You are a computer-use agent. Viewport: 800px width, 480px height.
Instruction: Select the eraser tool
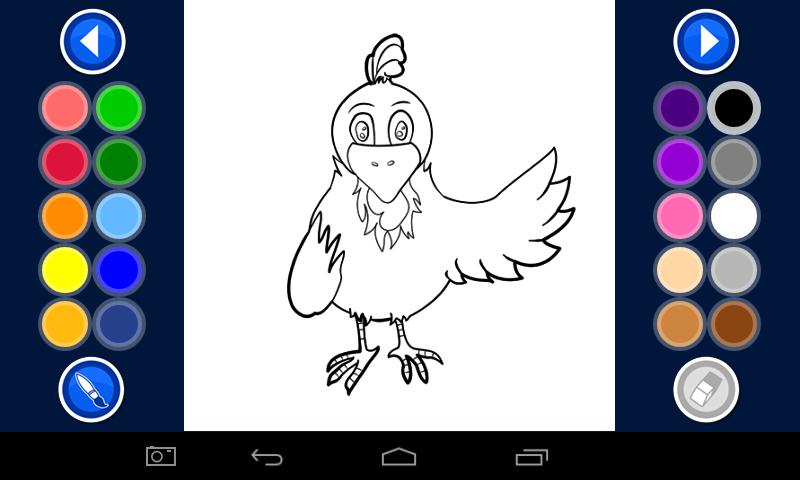tap(706, 389)
